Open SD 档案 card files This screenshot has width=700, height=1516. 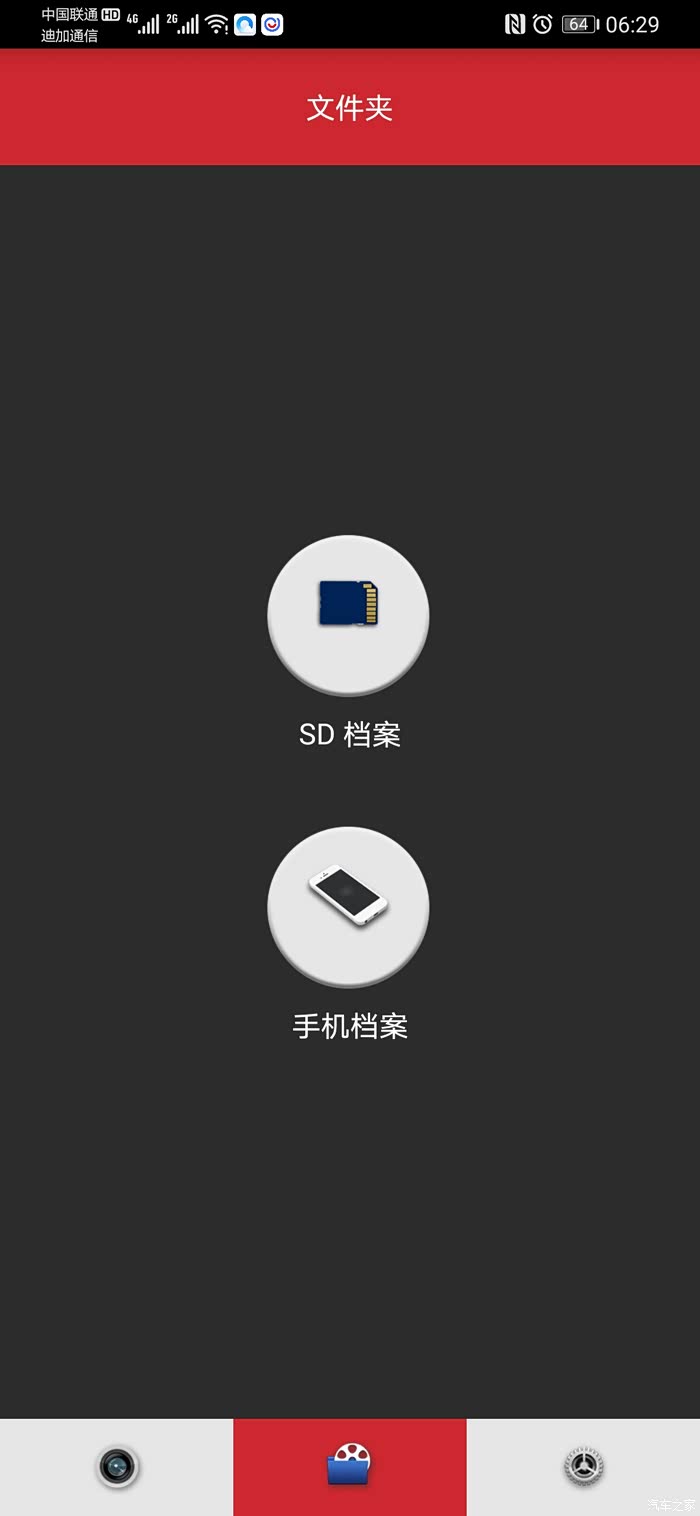point(348,615)
